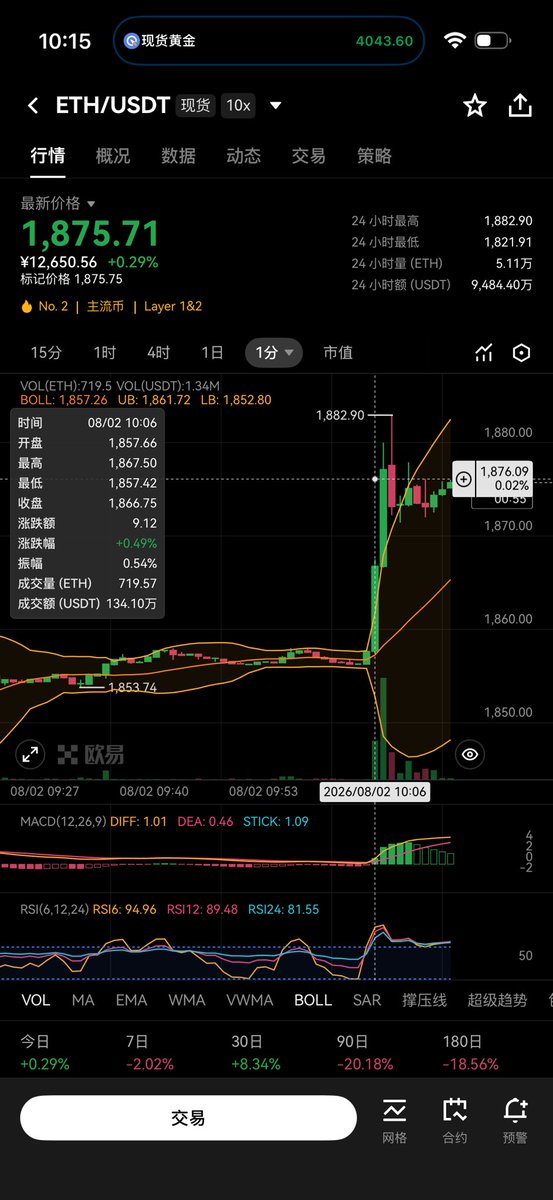Expand chart to full screen
The image size is (553, 1200).
31,754
